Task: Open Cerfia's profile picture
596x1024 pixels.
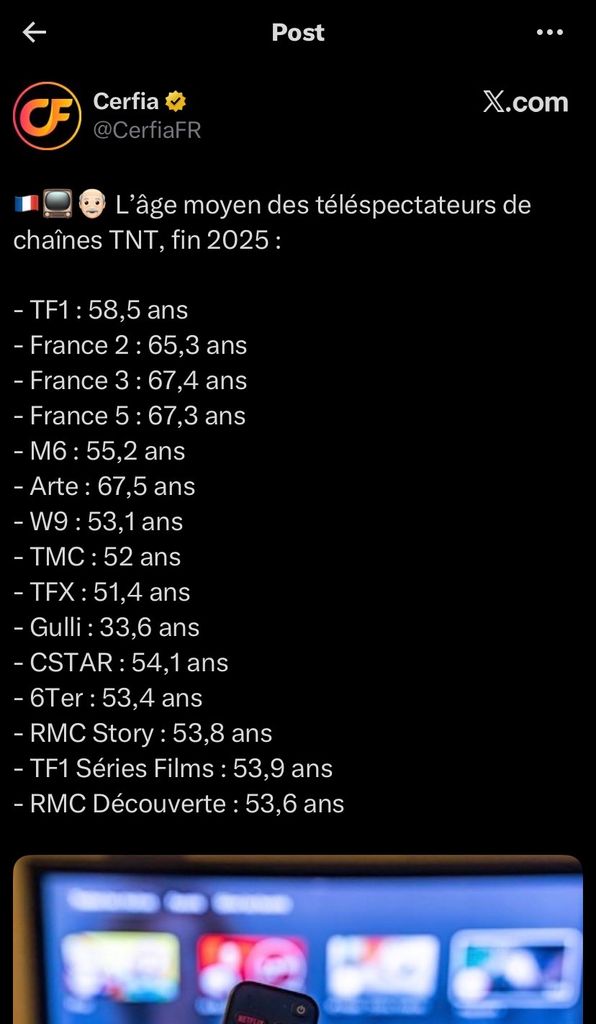Action: pyautogui.click(x=47, y=116)
